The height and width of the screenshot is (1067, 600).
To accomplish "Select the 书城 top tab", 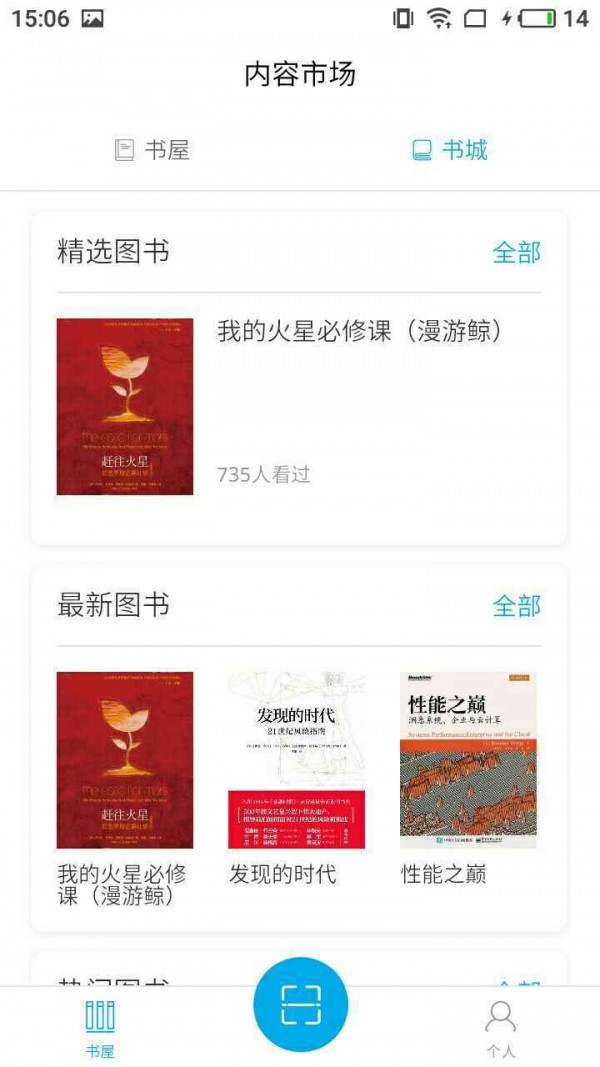I will 450,151.
